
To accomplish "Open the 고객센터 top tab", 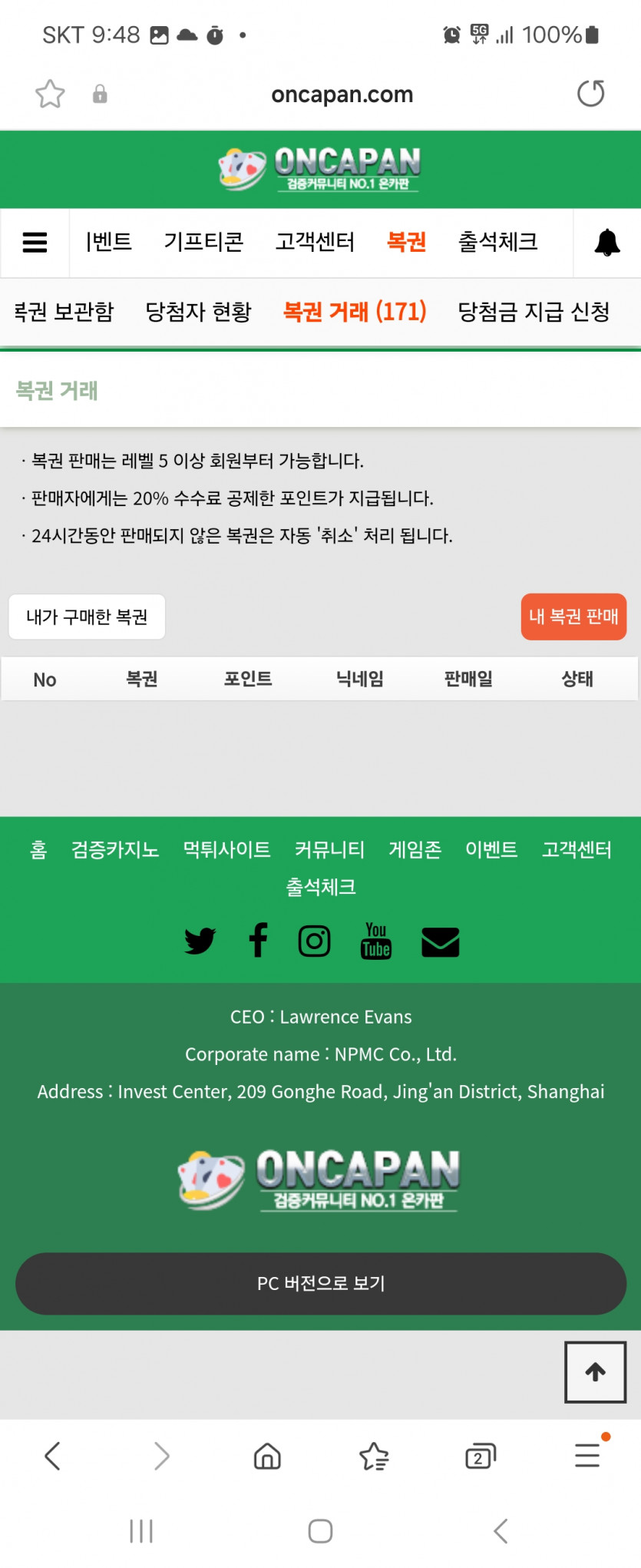I will [x=315, y=242].
